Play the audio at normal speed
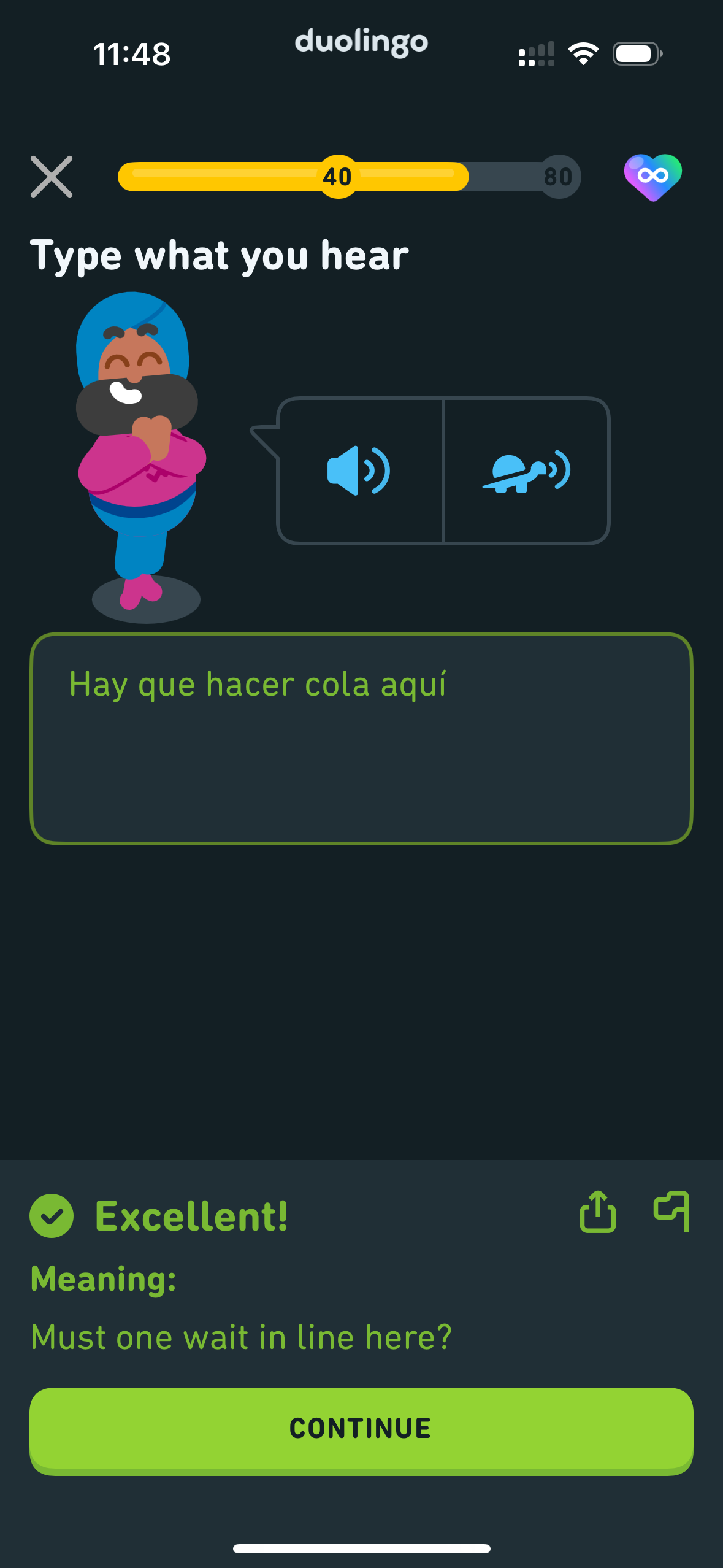 click(x=359, y=471)
